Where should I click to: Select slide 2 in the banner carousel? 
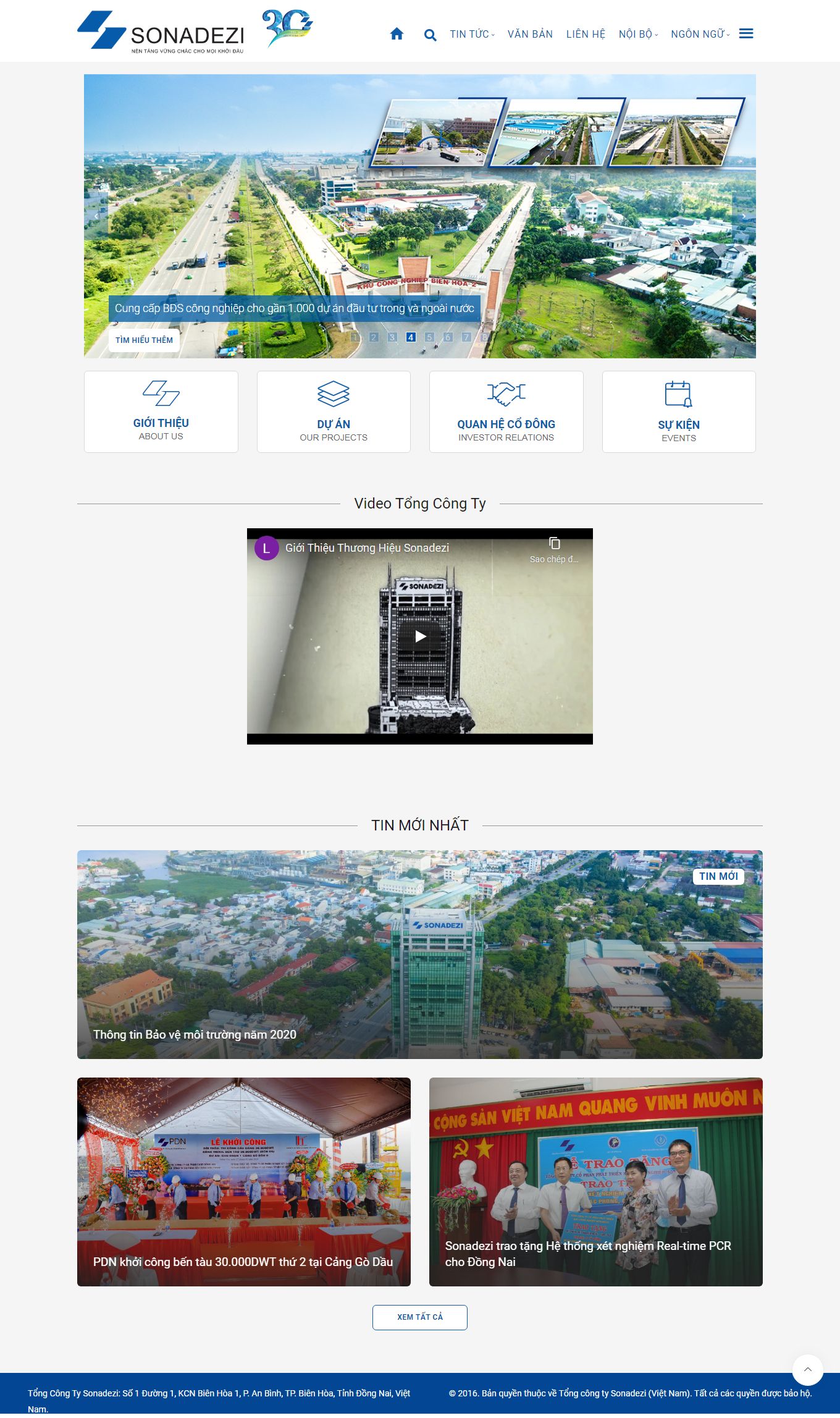(x=374, y=337)
